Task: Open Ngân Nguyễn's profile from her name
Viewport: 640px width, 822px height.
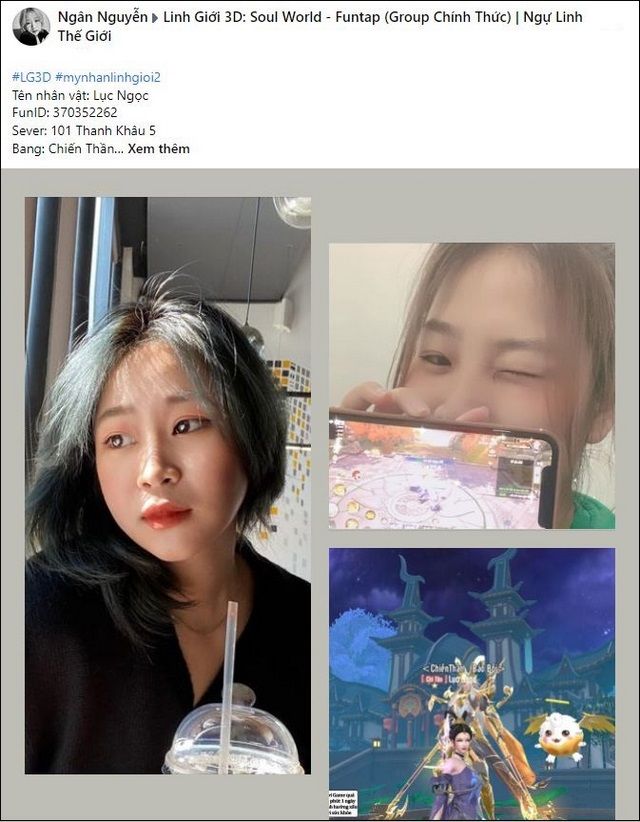Action: tap(103, 18)
